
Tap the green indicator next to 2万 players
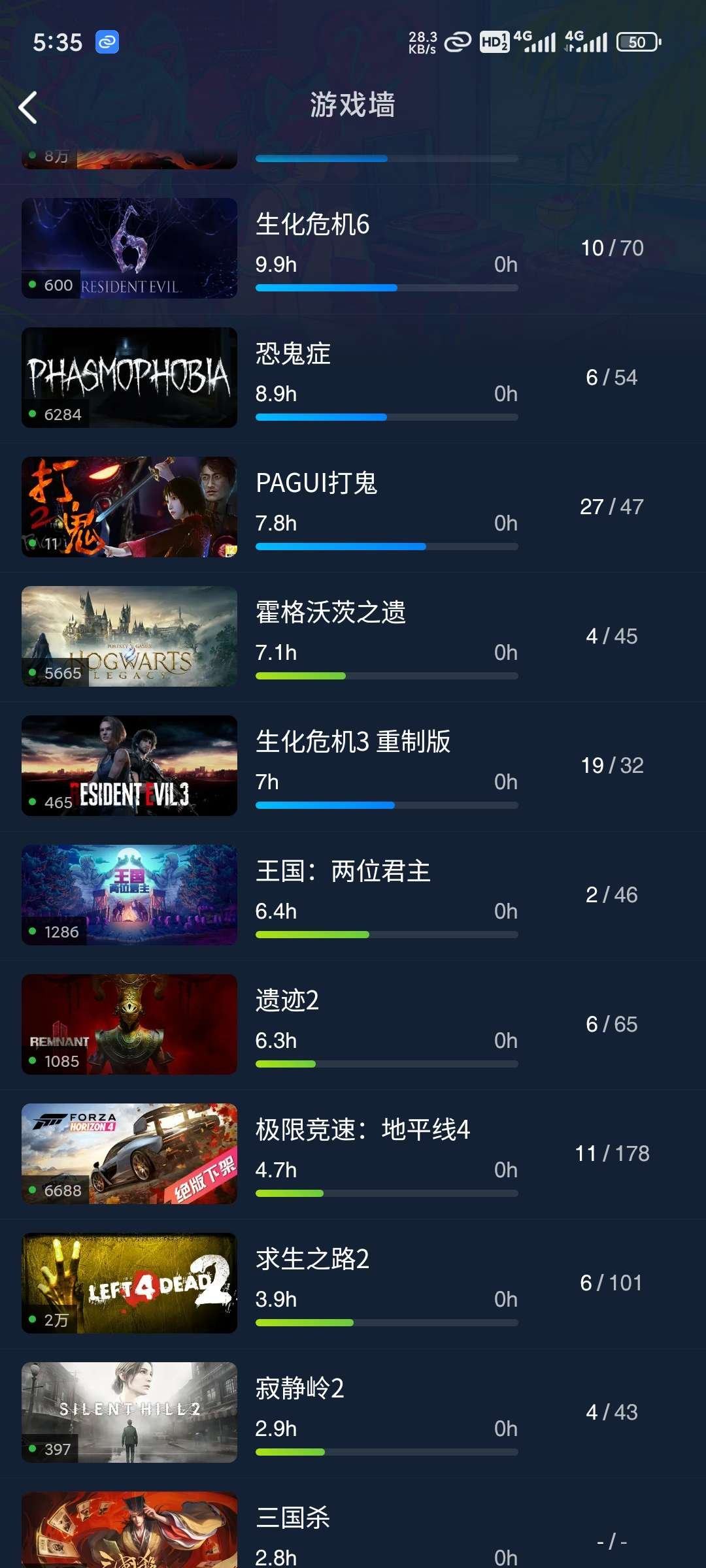pyautogui.click(x=31, y=1320)
